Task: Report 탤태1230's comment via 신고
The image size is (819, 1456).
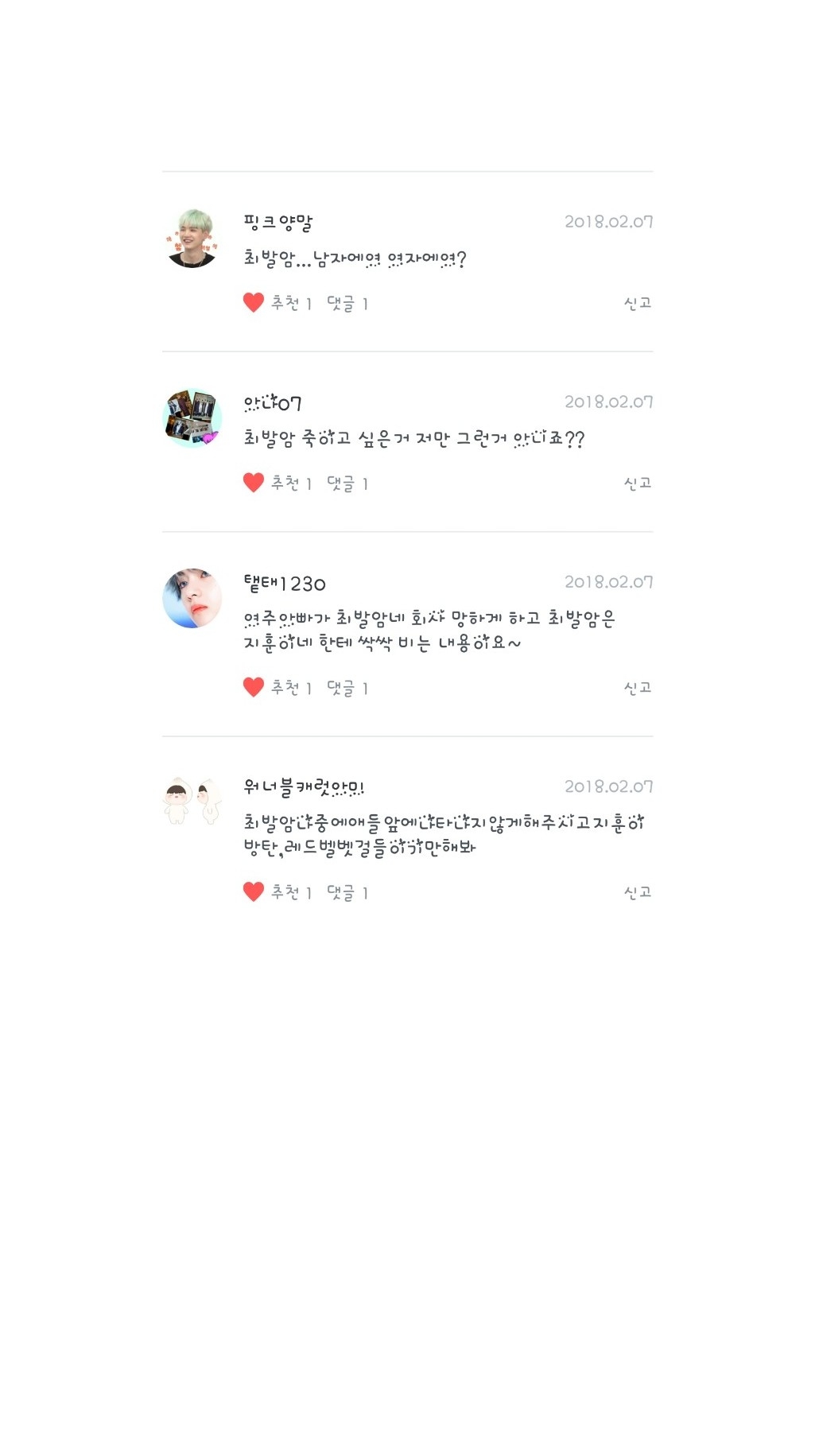Action: pyautogui.click(x=638, y=688)
